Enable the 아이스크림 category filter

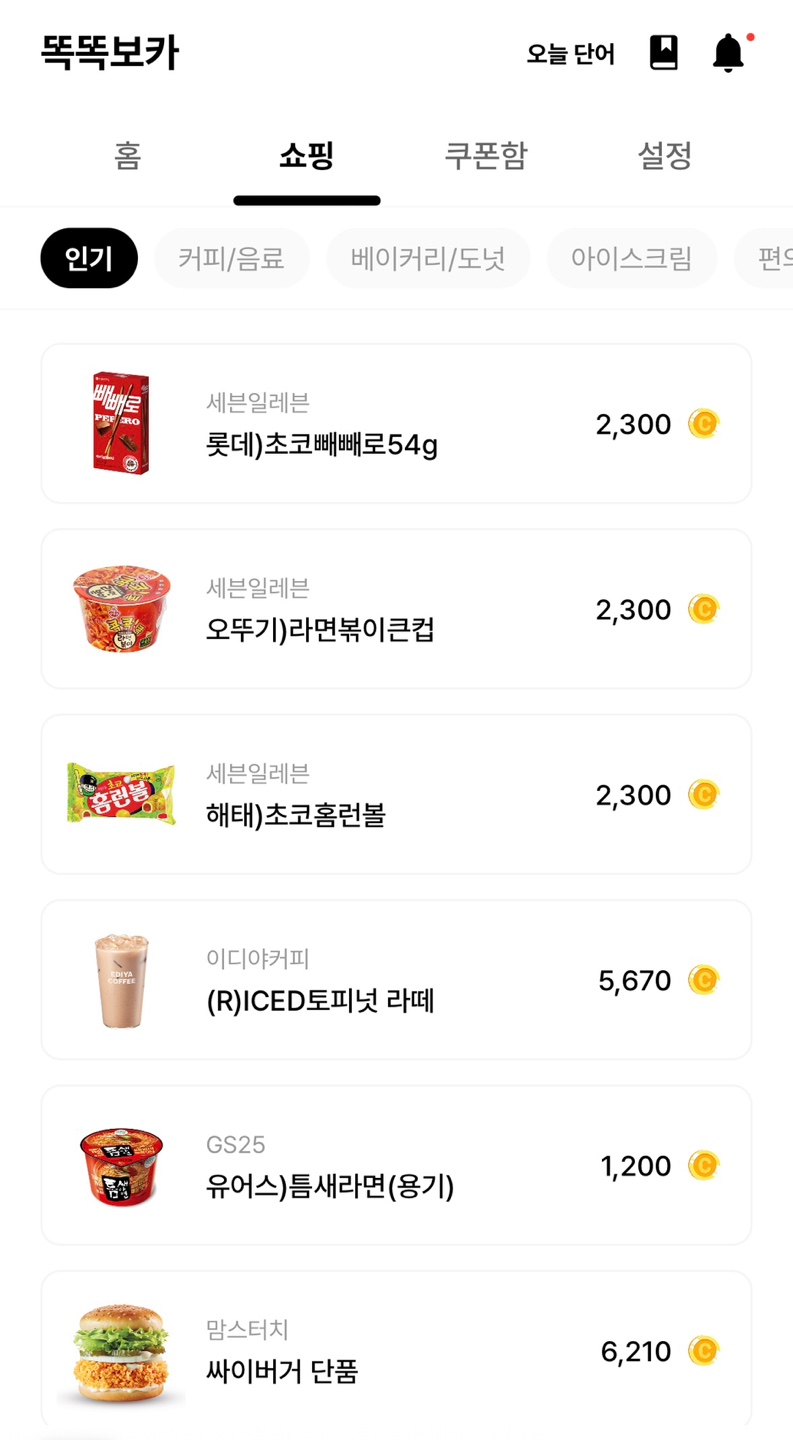pos(631,257)
